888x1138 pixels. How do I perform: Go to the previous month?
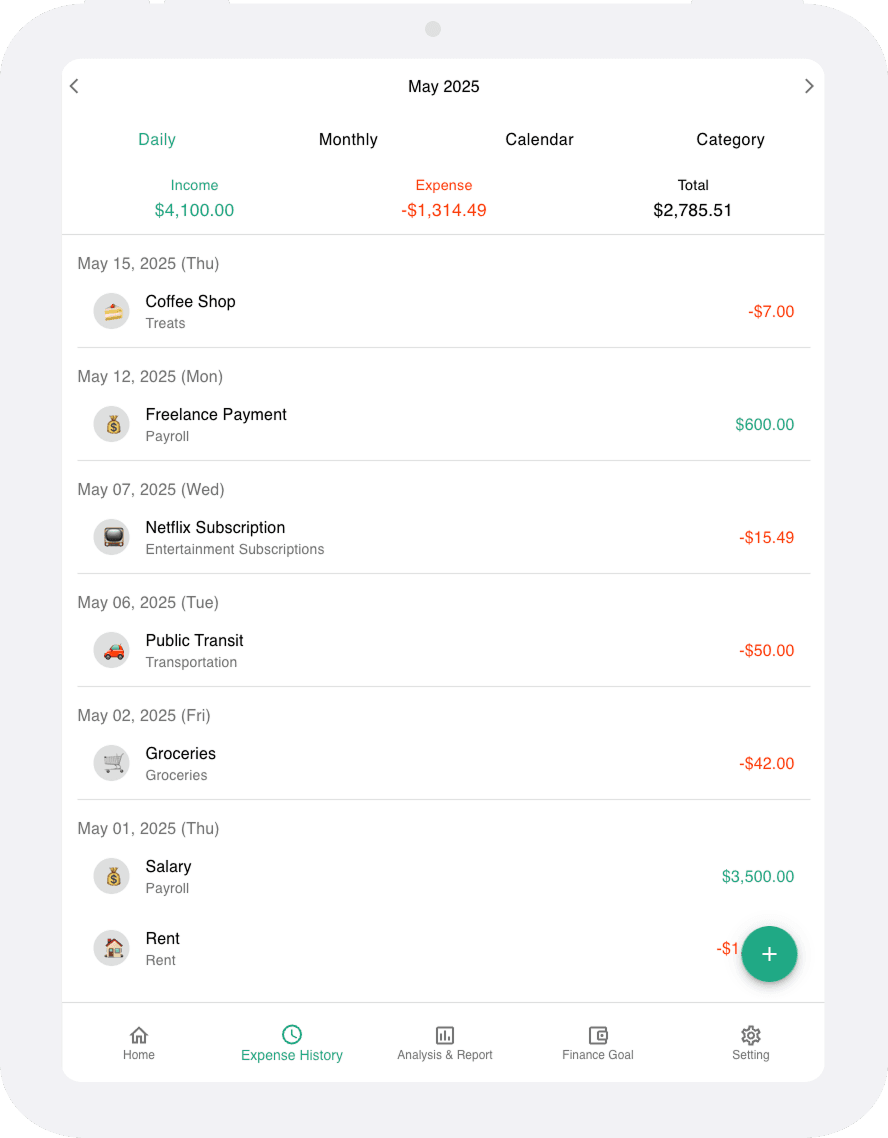click(x=74, y=86)
